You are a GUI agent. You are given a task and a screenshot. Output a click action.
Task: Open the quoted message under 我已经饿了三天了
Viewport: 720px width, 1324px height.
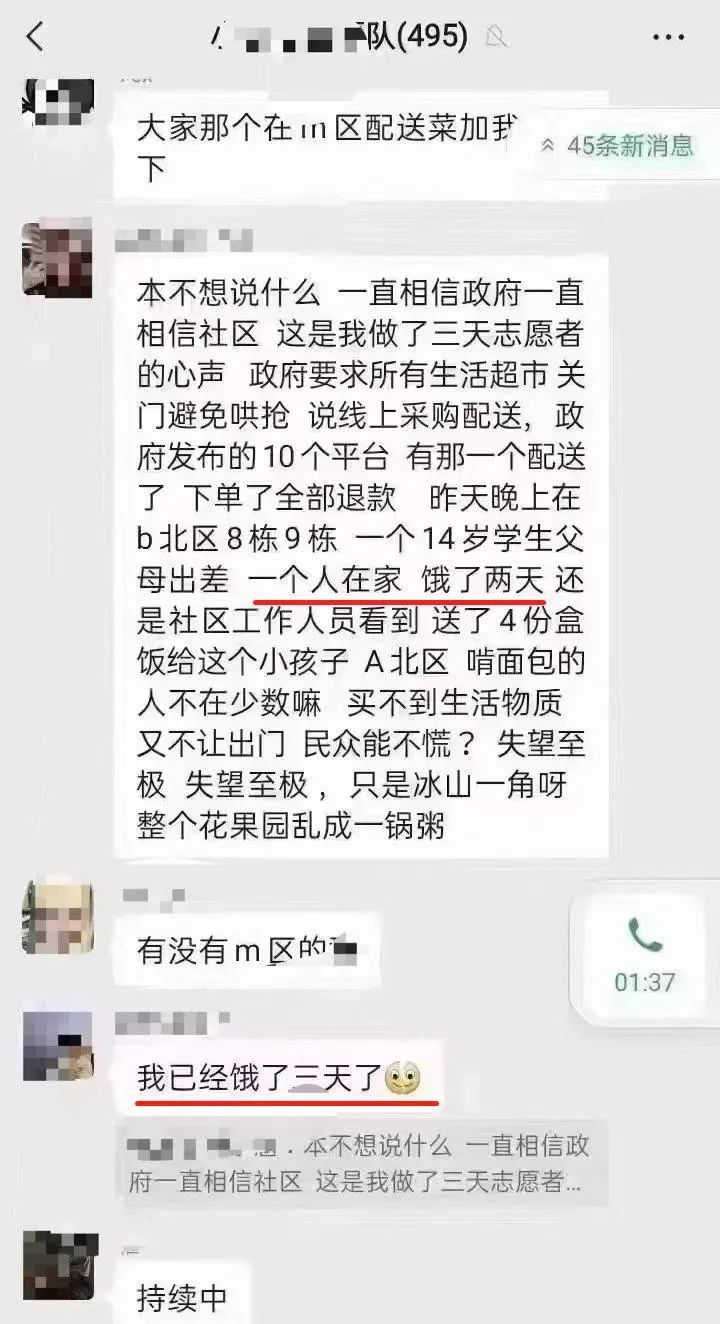click(x=360, y=1163)
